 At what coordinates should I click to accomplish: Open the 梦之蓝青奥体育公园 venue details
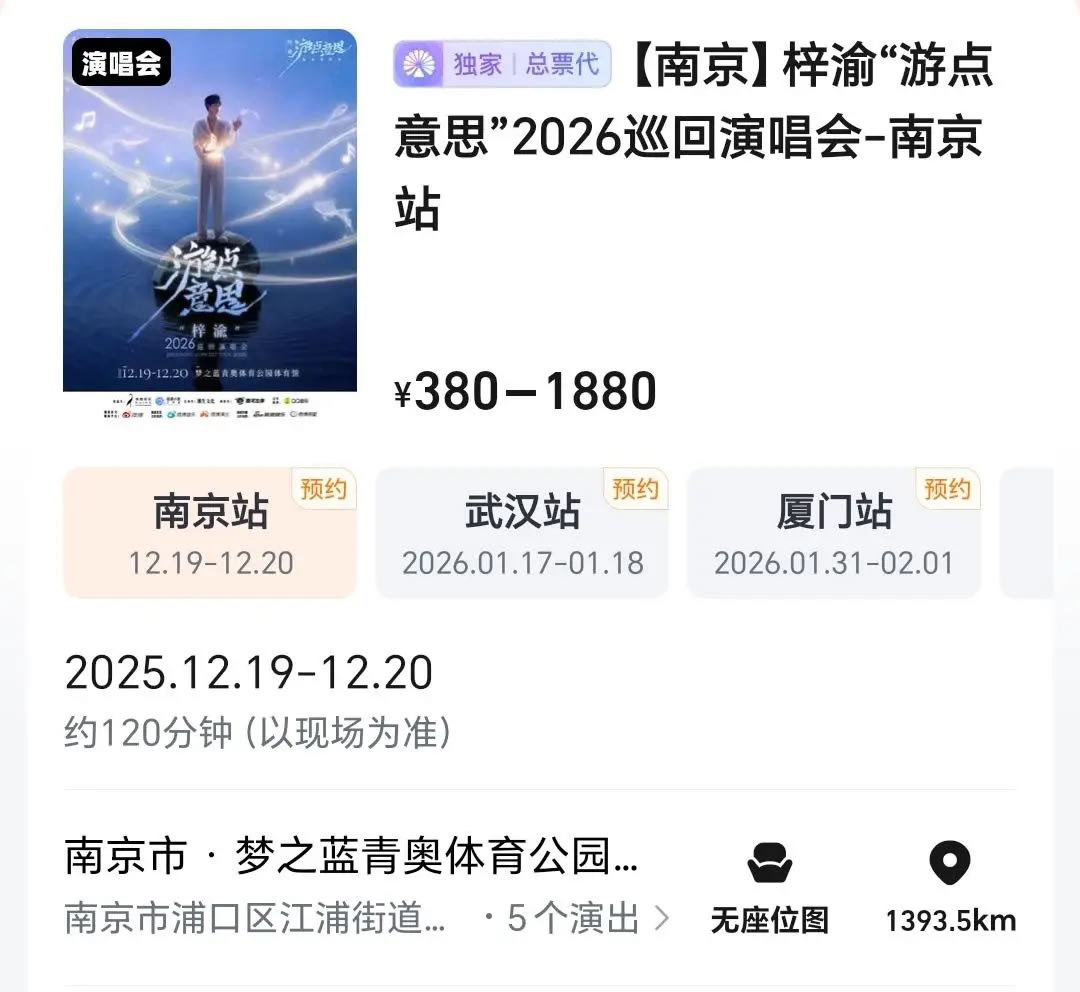[352, 858]
